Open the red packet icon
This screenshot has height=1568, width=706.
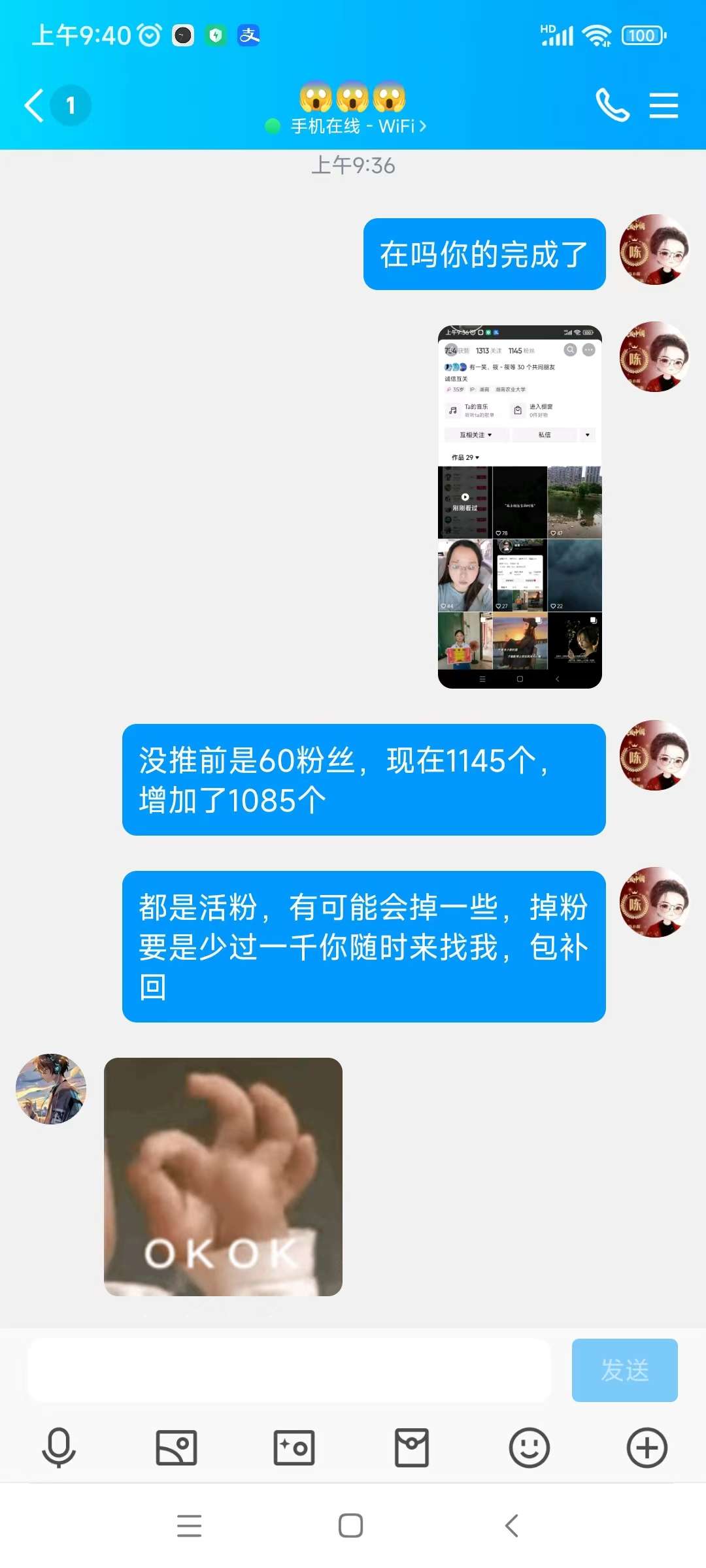[x=412, y=1448]
